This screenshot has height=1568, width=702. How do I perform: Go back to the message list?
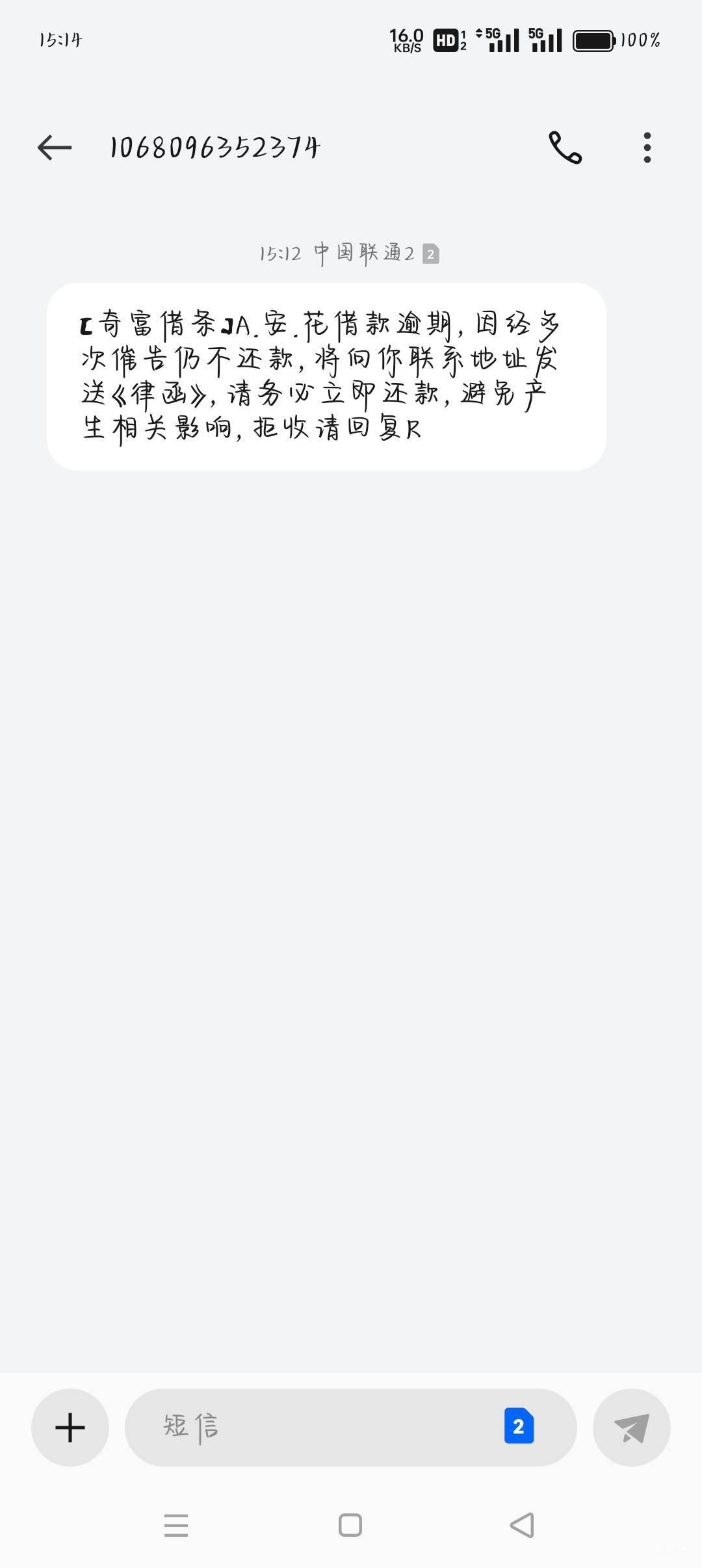pos(55,148)
